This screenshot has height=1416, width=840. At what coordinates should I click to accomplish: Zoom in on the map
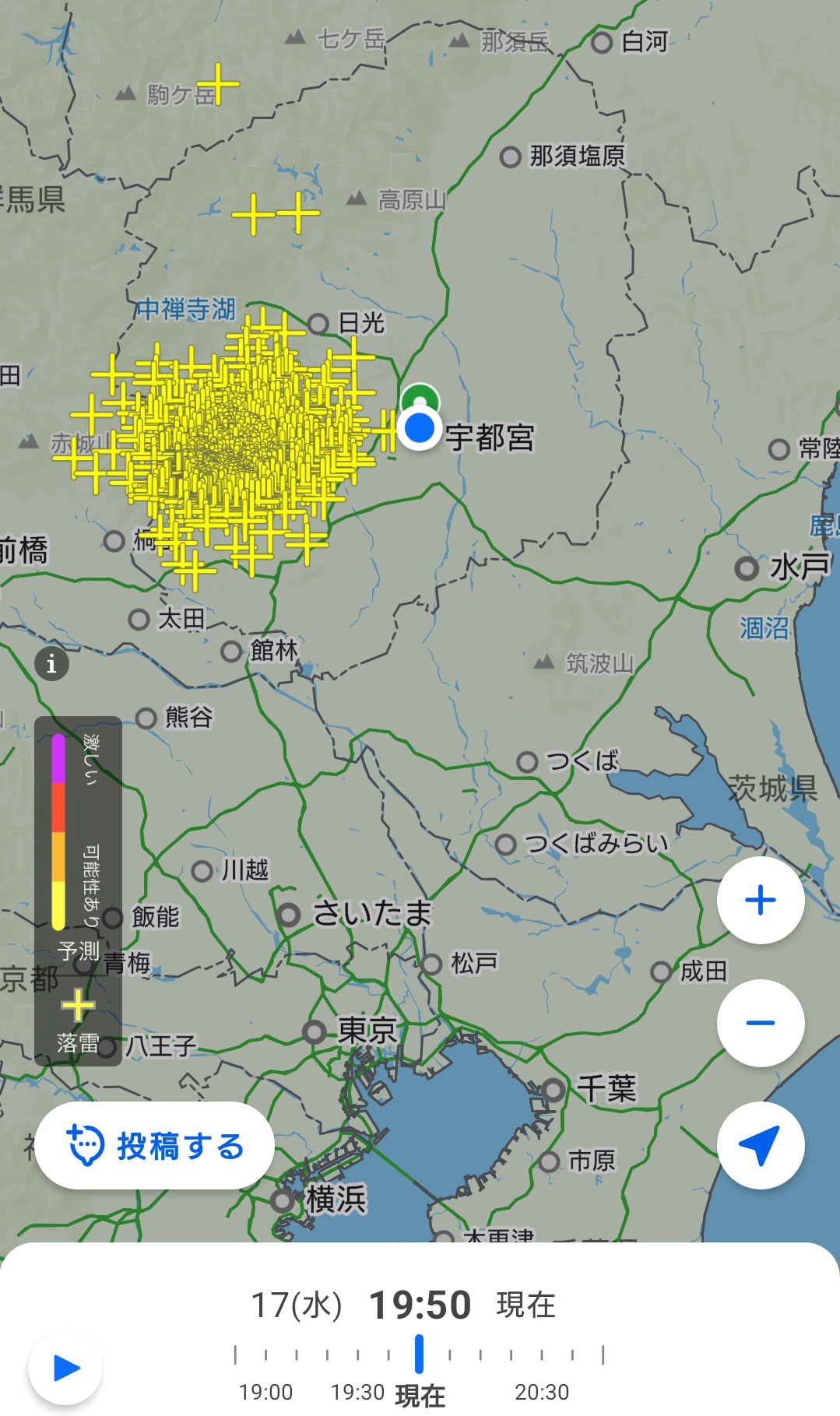click(760, 901)
